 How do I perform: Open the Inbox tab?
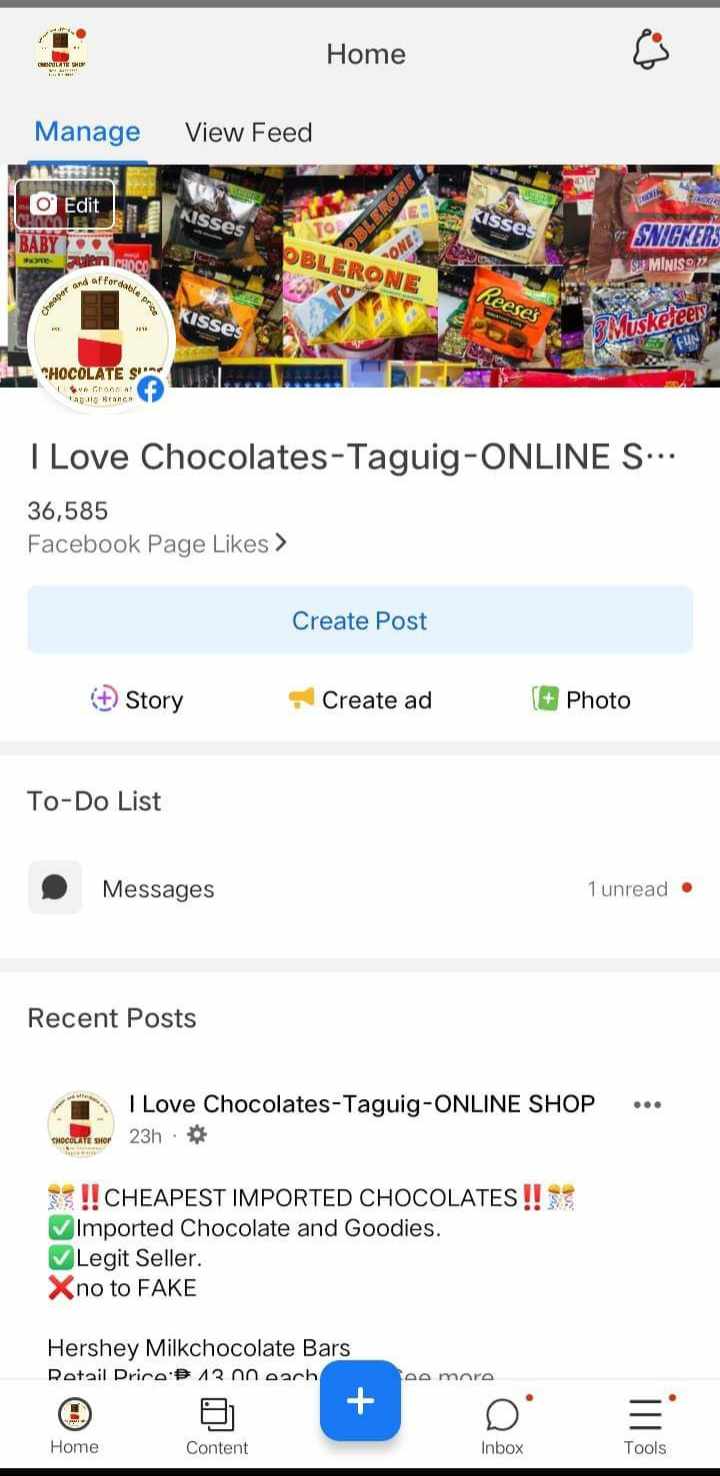tap(502, 1426)
